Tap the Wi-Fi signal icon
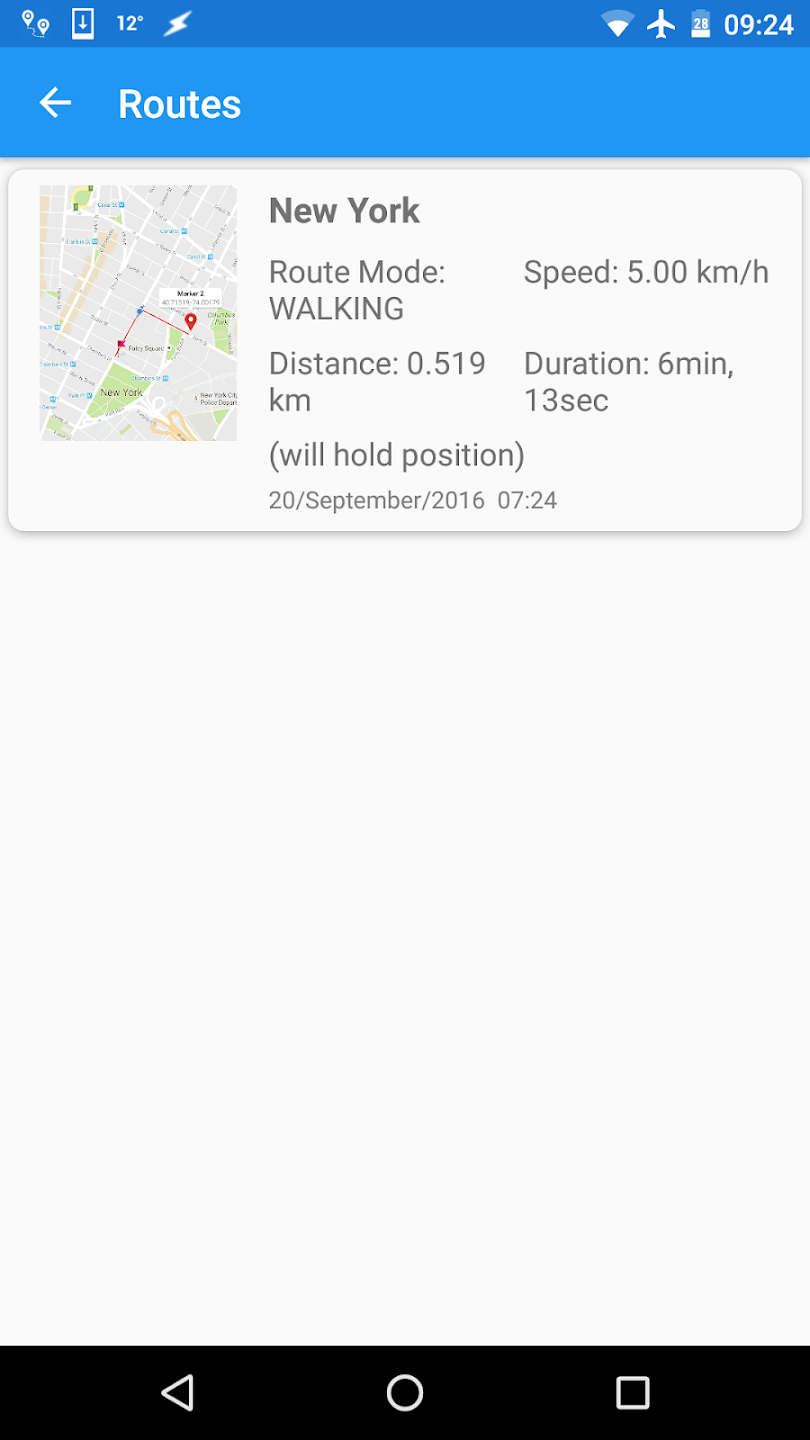810x1440 pixels. pyautogui.click(x=617, y=23)
